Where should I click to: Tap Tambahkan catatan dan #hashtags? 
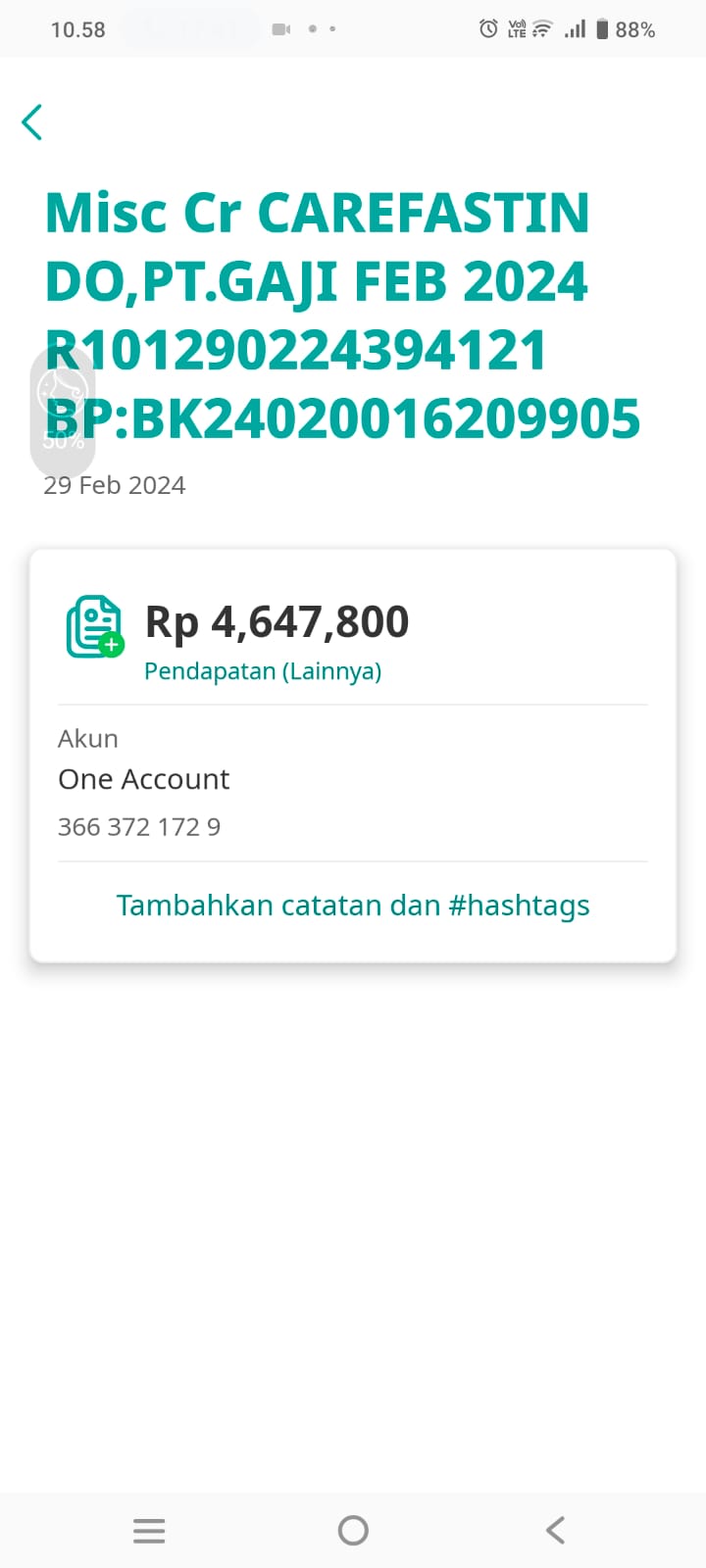point(353,905)
